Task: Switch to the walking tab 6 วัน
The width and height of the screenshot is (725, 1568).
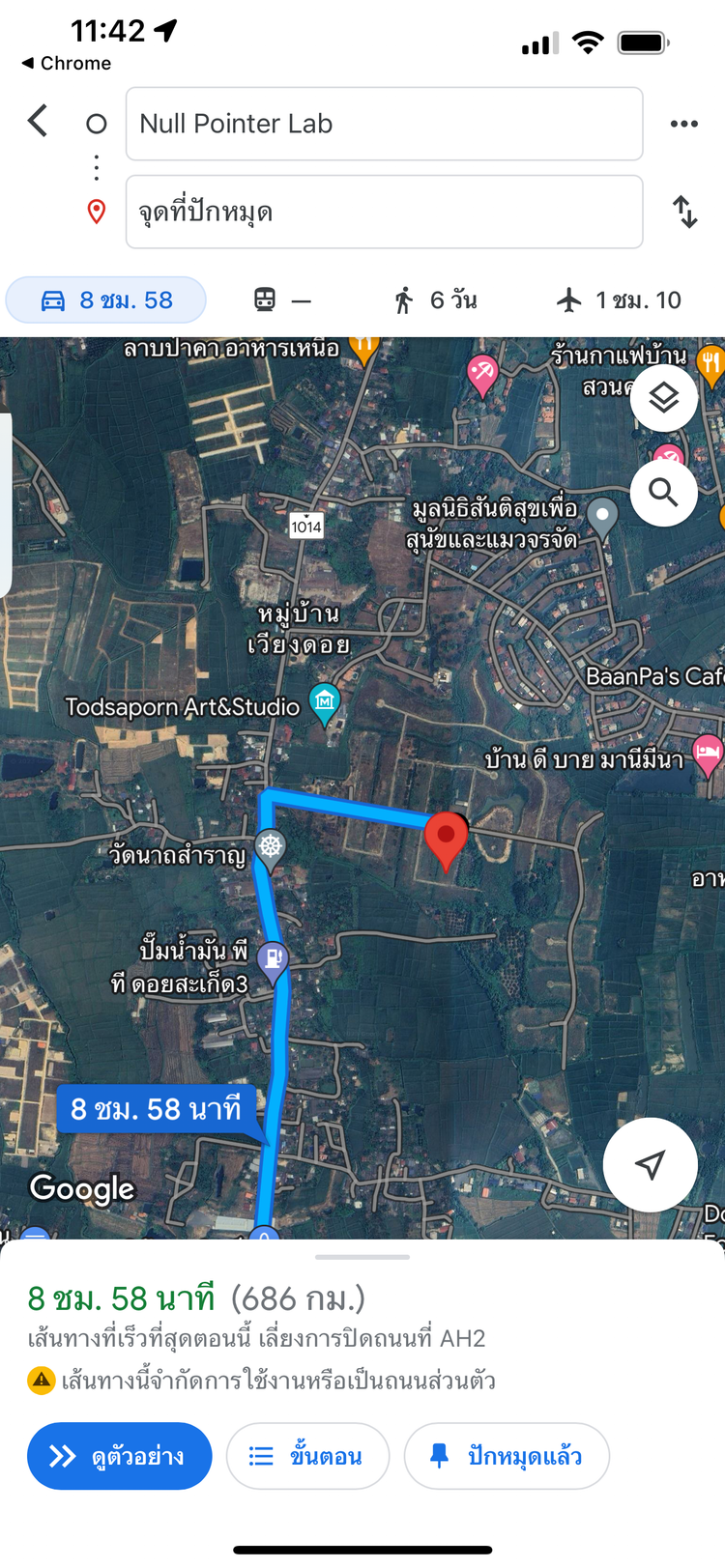Action: [435, 300]
